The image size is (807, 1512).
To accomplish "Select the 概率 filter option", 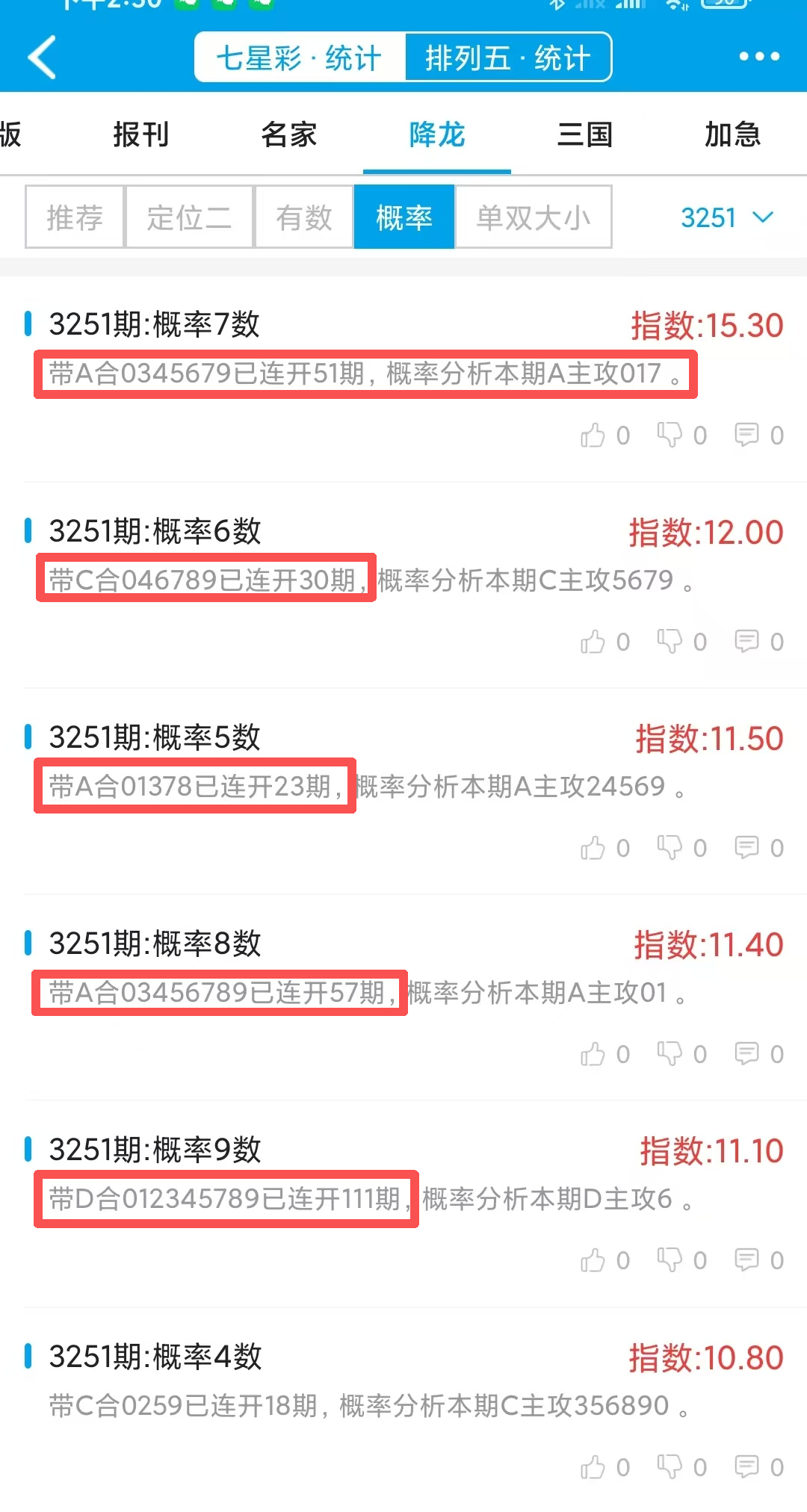I will click(x=403, y=217).
